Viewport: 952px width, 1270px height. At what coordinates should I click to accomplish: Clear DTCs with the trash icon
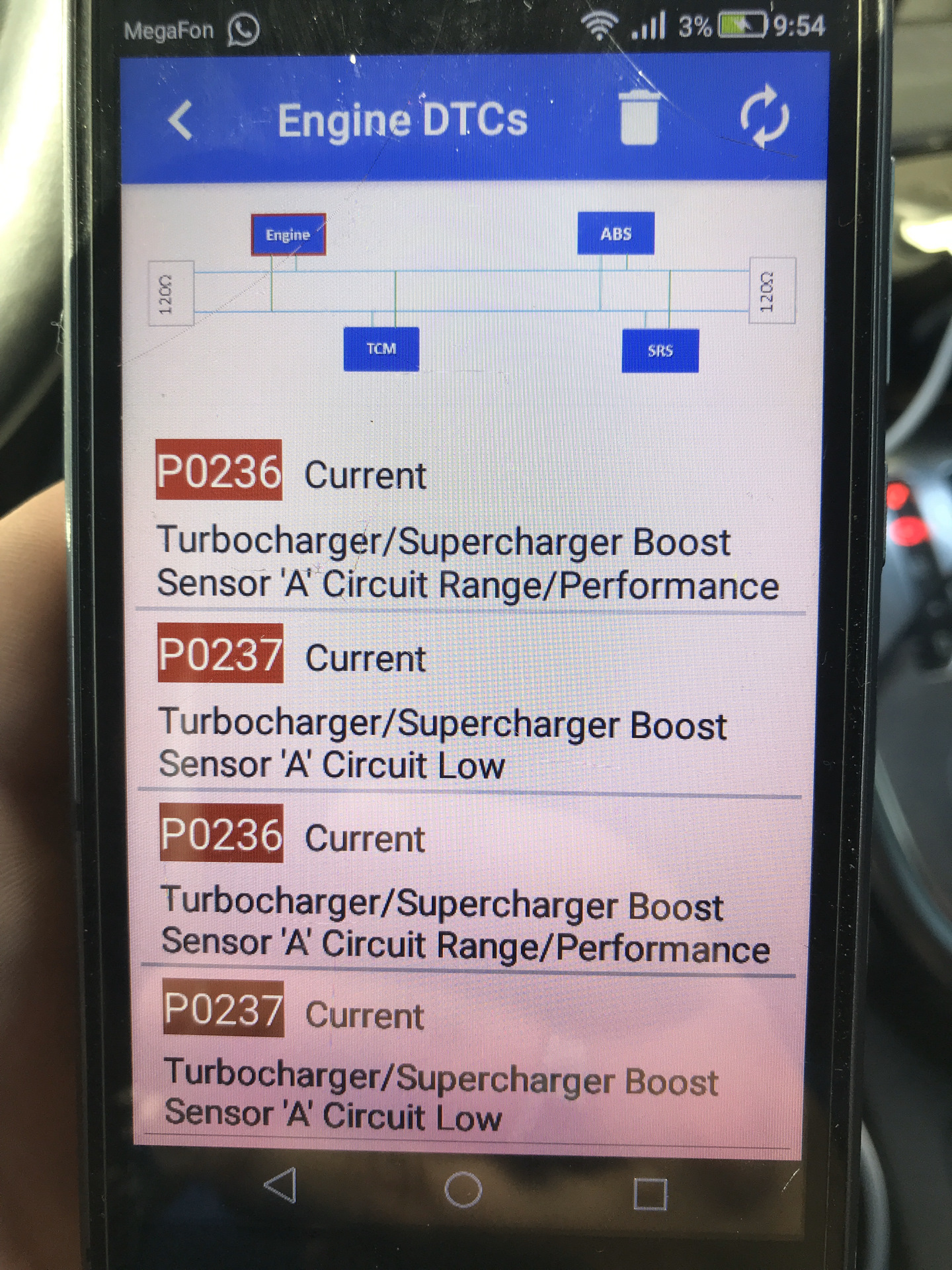point(639,118)
